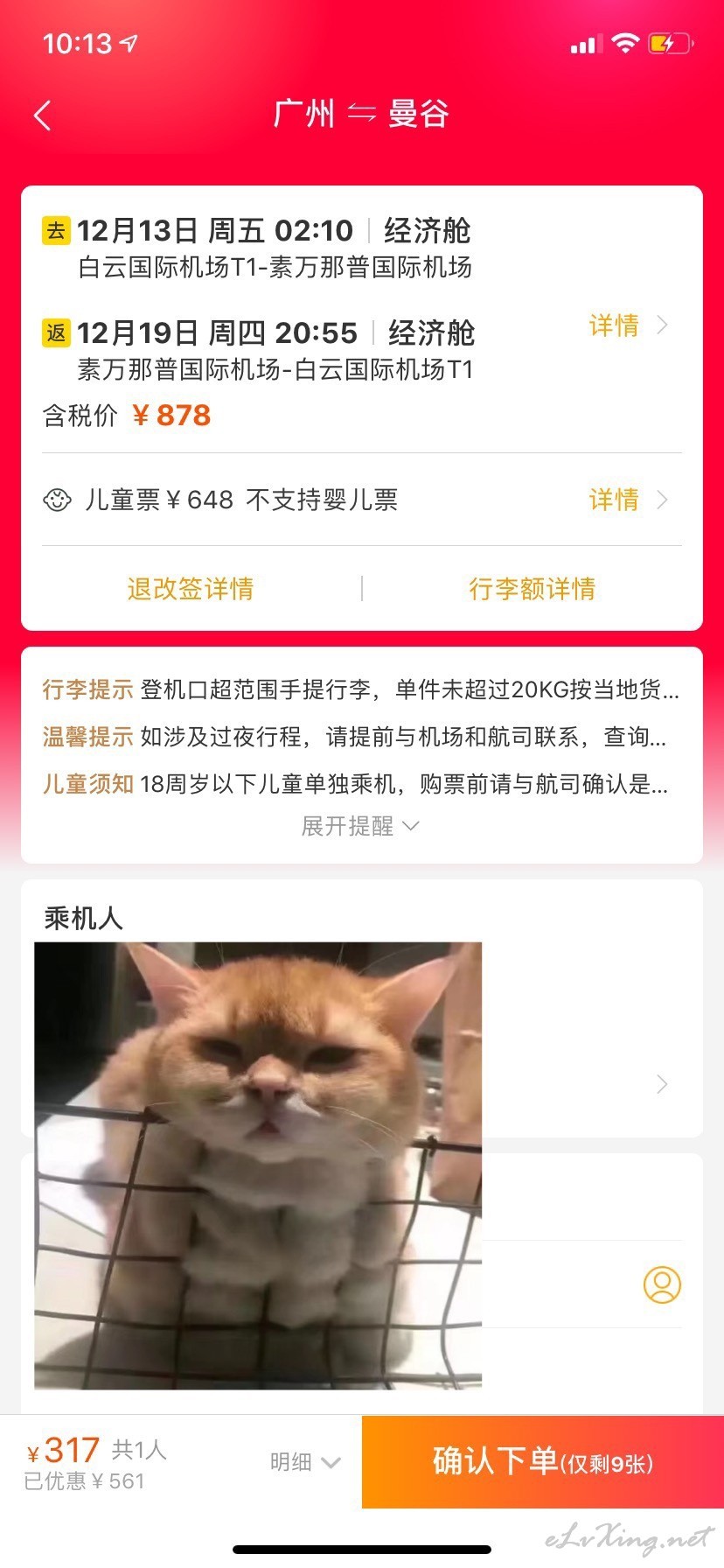724x1568 pixels.
Task: Go back from the 广州–曼谷 booking page
Action: (42, 115)
